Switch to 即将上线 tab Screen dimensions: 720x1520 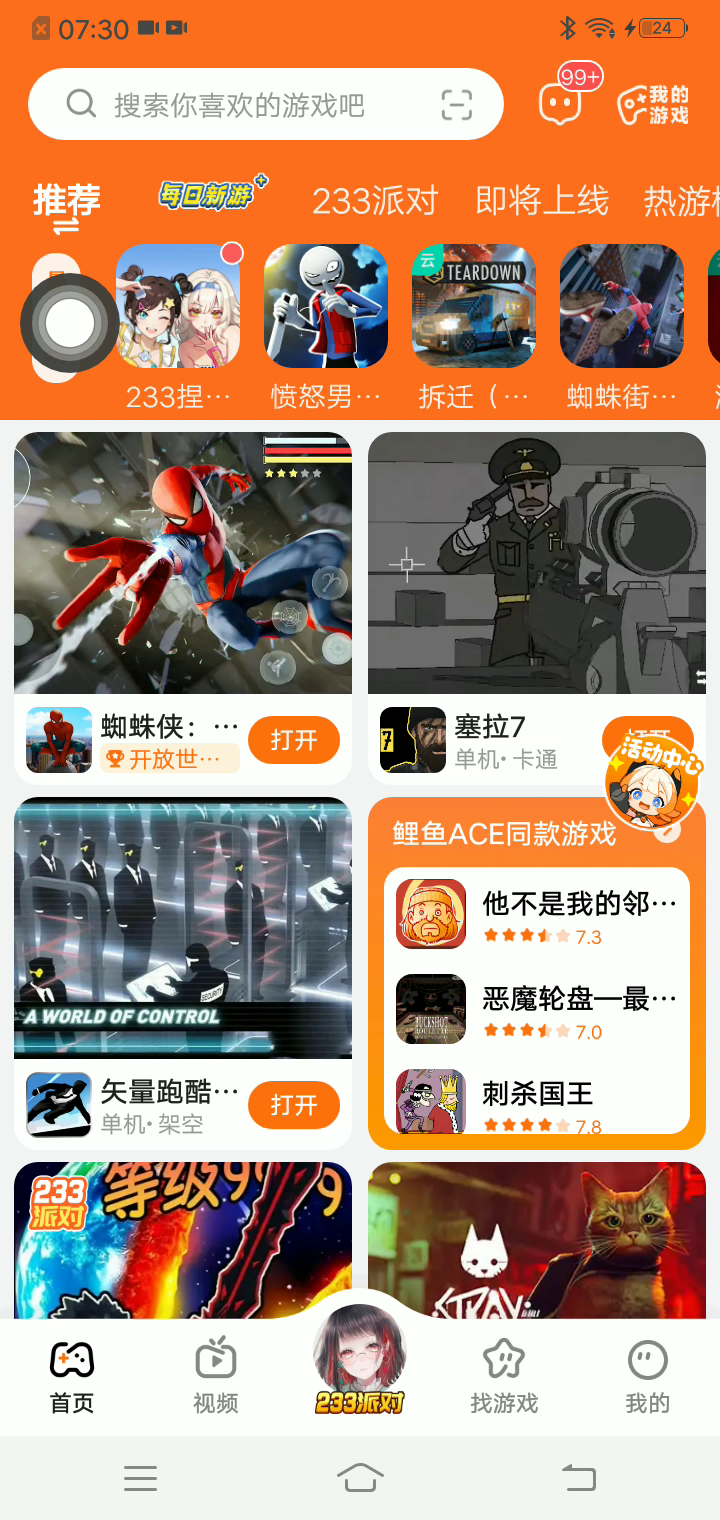(x=541, y=201)
